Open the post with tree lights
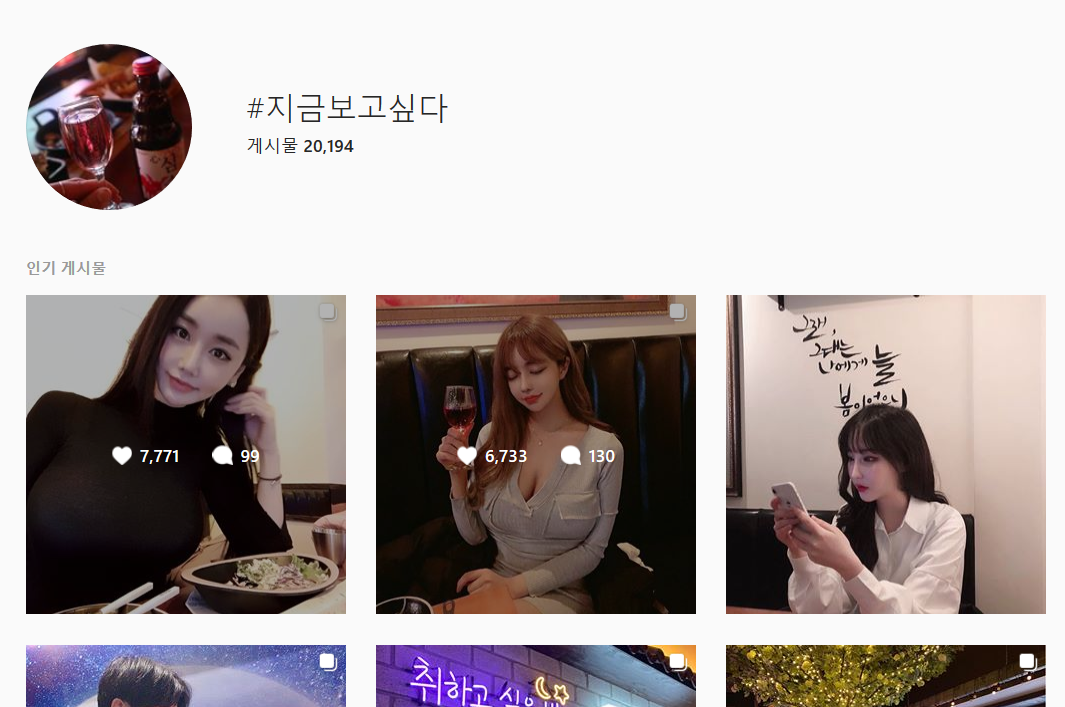1065x707 pixels. click(x=885, y=677)
